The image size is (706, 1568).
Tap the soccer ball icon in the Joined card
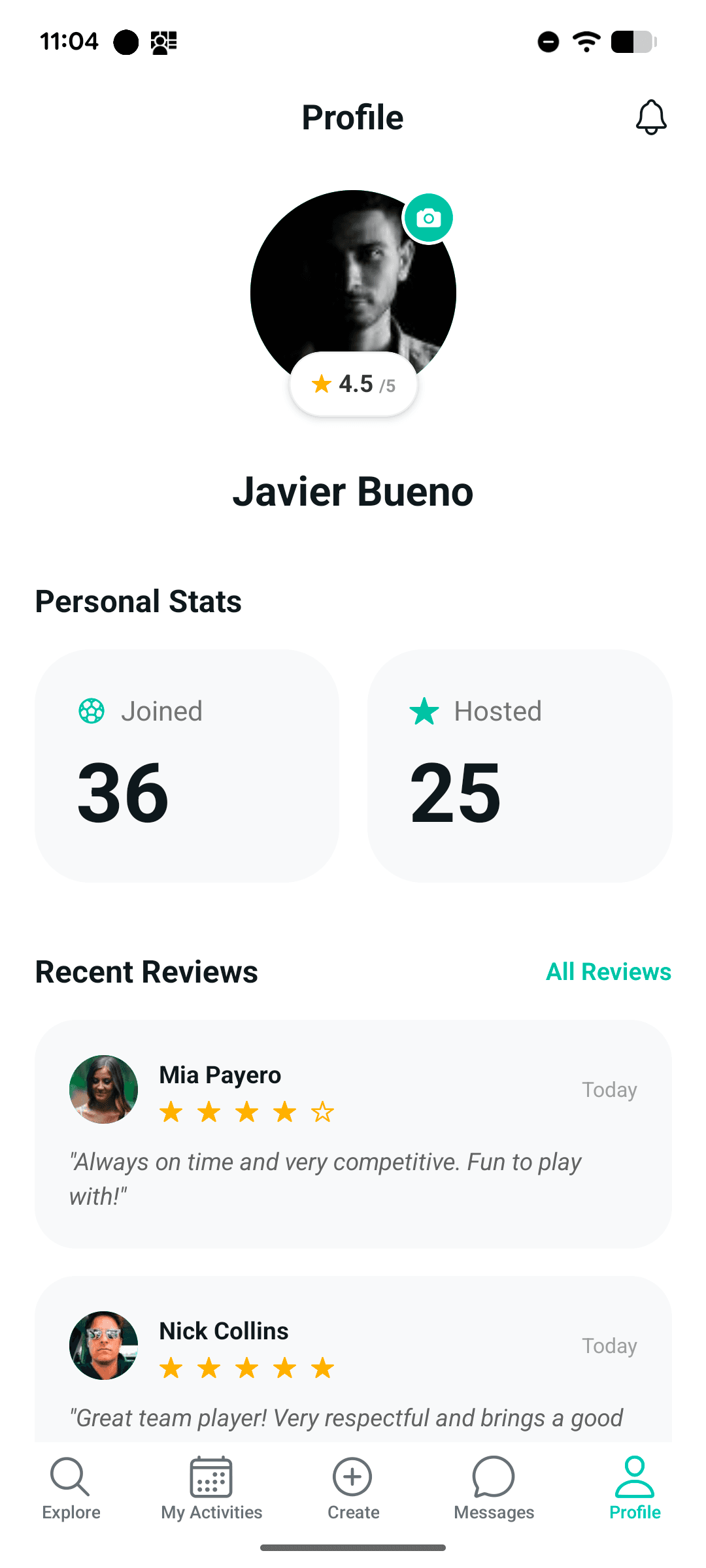[x=92, y=711]
